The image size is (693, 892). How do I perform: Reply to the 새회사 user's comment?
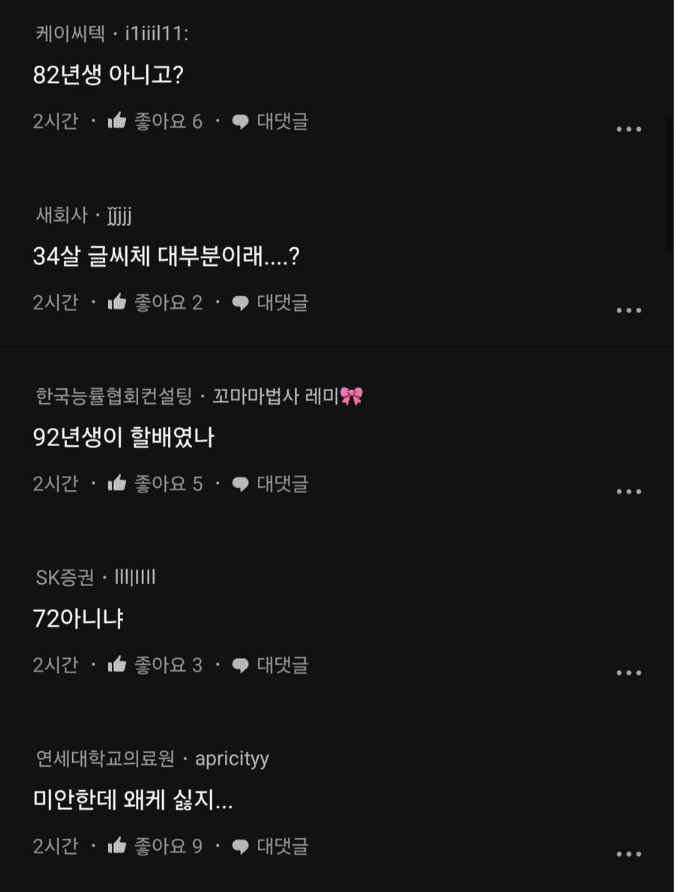click(x=270, y=302)
